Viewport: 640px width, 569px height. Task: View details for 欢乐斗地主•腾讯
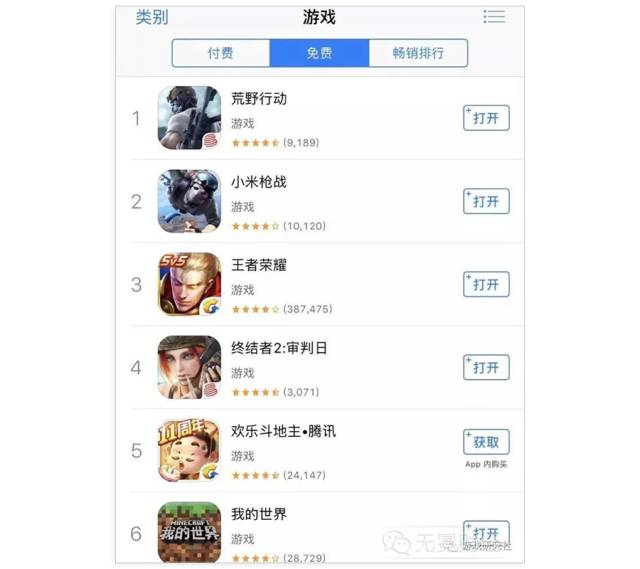[283, 432]
